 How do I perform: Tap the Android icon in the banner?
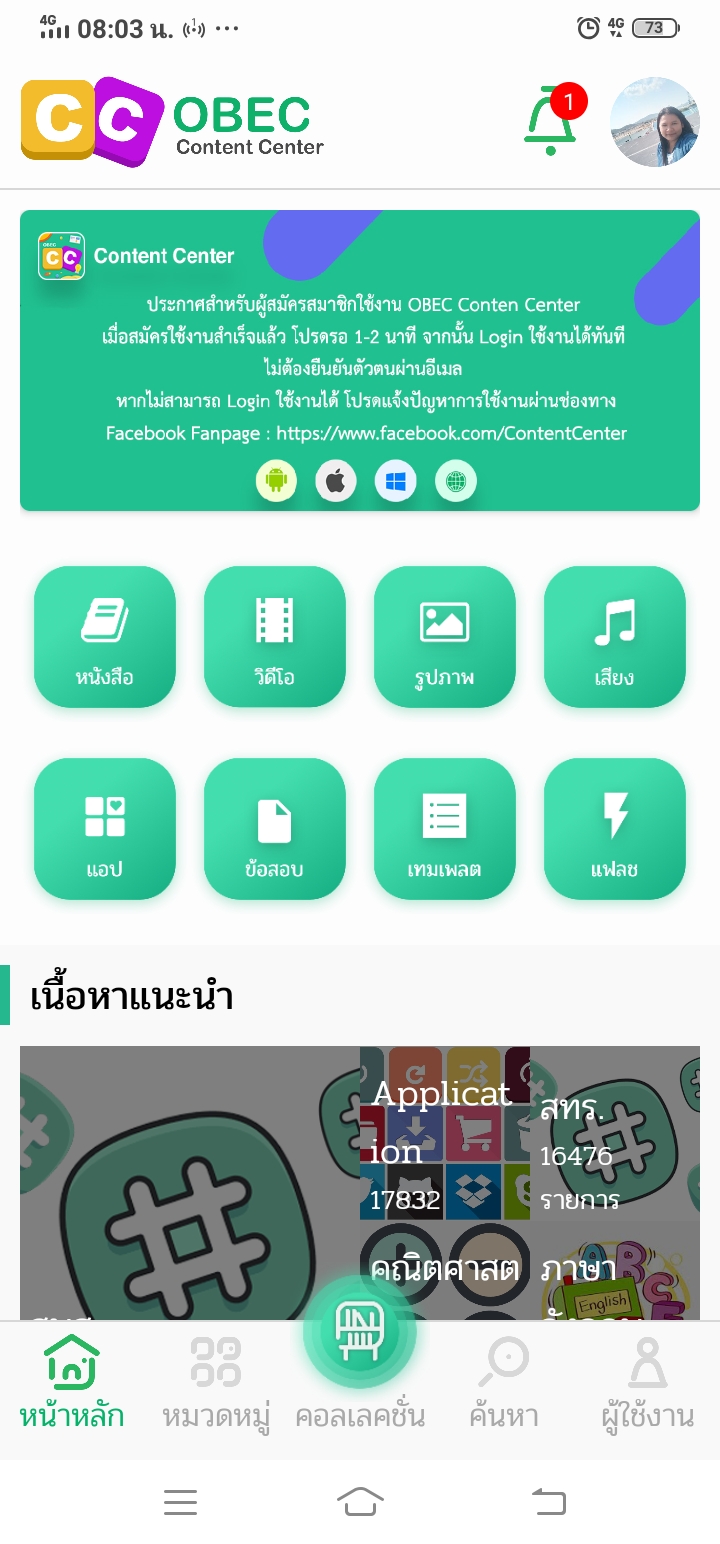pos(276,482)
